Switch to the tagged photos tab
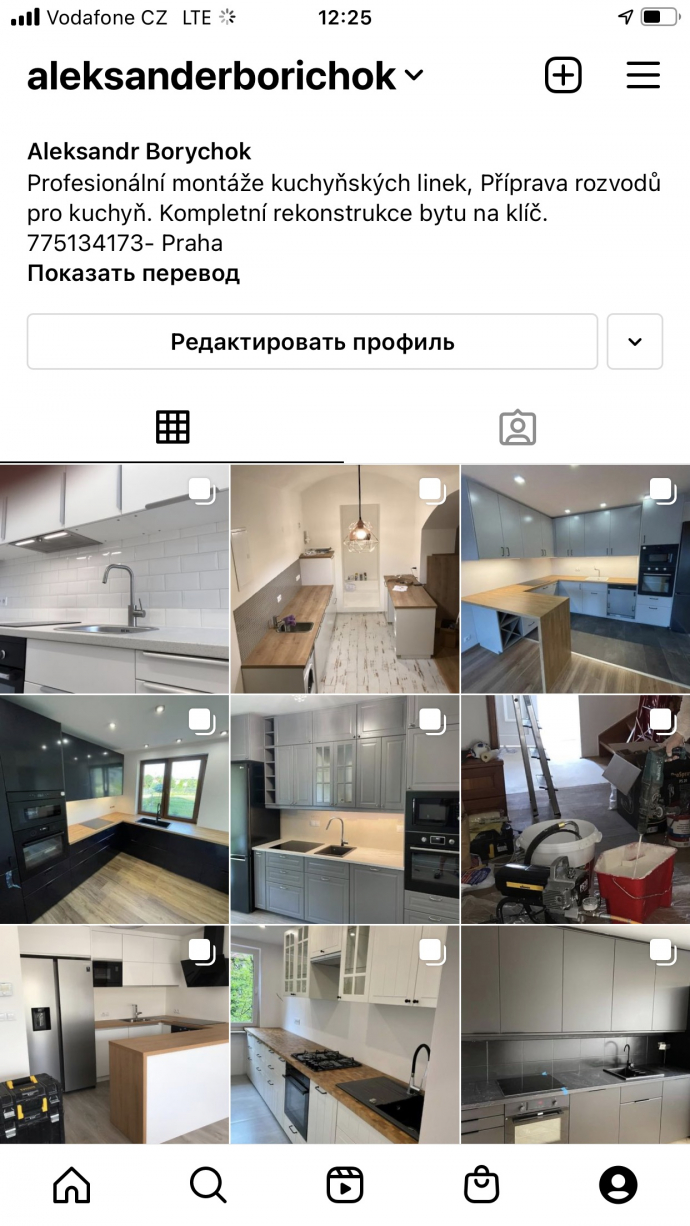 coord(517,427)
